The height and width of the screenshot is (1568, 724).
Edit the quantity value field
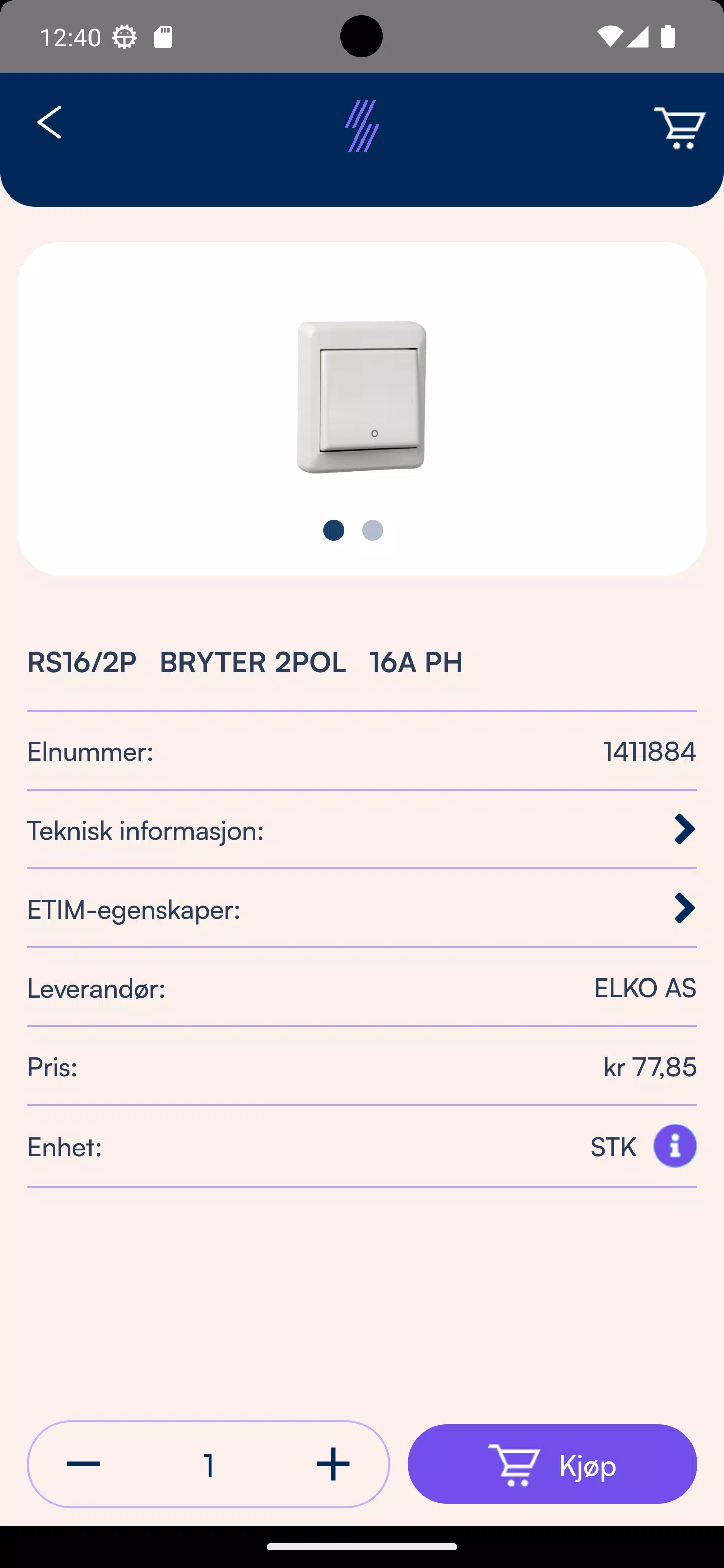209,1464
